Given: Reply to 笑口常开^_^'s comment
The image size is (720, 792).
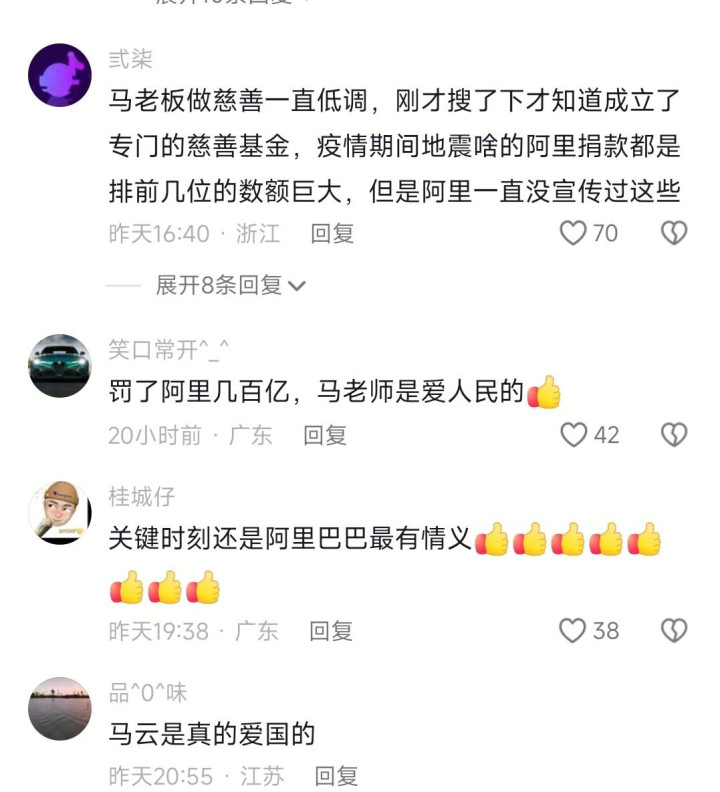Looking at the screenshot, I should tap(325, 435).
